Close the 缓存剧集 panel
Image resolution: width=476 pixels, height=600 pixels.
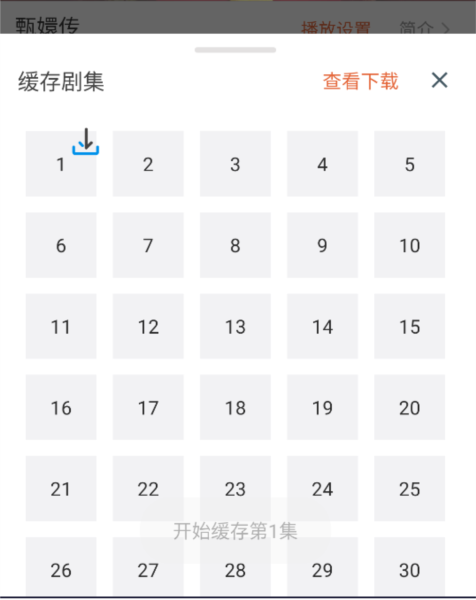coord(439,80)
